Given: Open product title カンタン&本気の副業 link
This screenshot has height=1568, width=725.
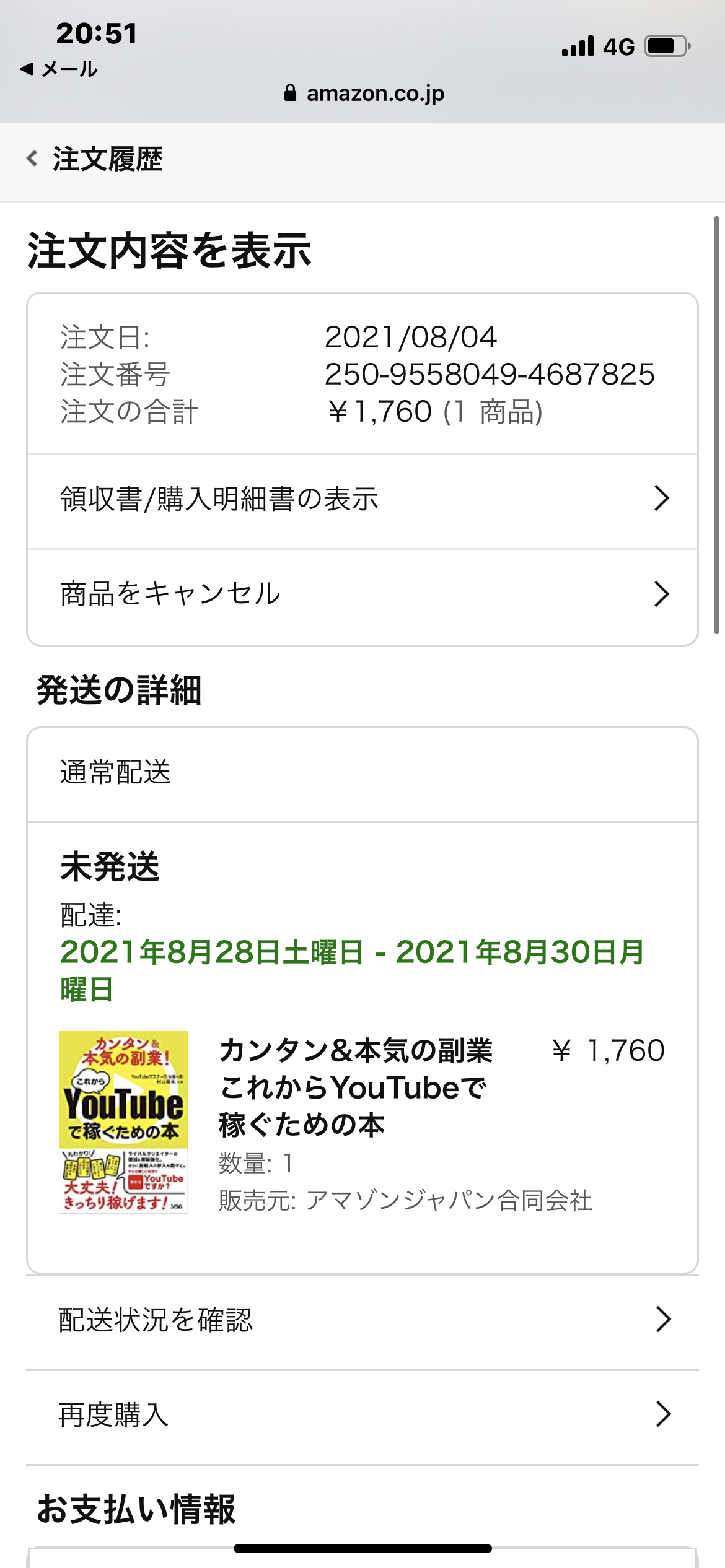Looking at the screenshot, I should click(x=356, y=1087).
